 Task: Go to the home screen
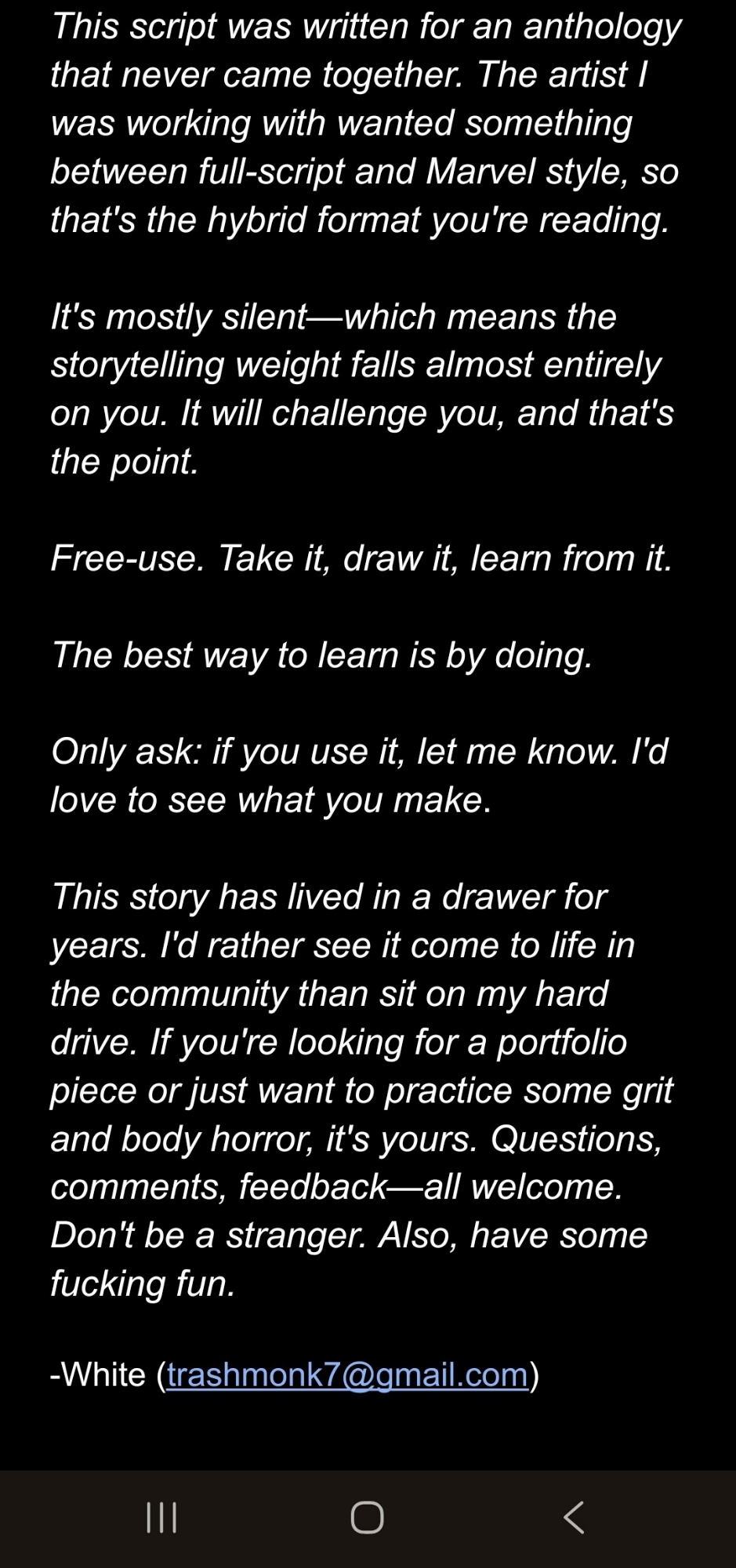click(367, 1517)
